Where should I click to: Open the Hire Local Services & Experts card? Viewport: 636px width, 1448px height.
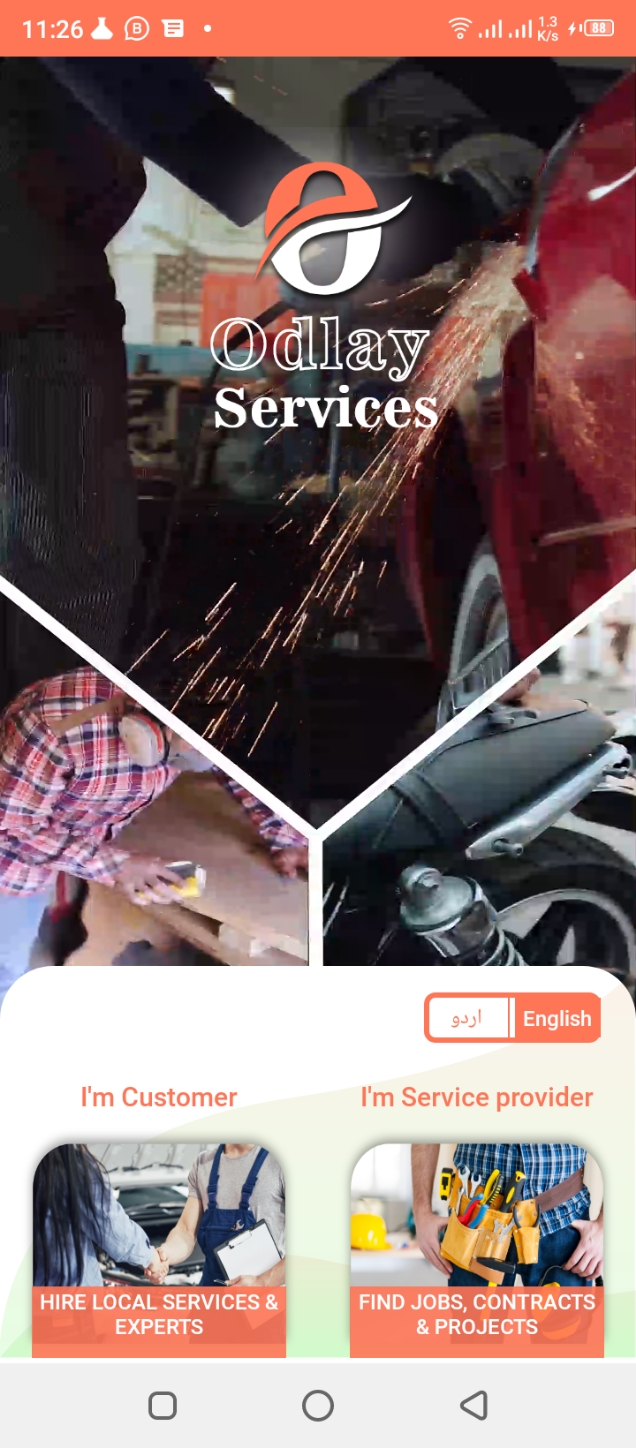(x=159, y=1250)
